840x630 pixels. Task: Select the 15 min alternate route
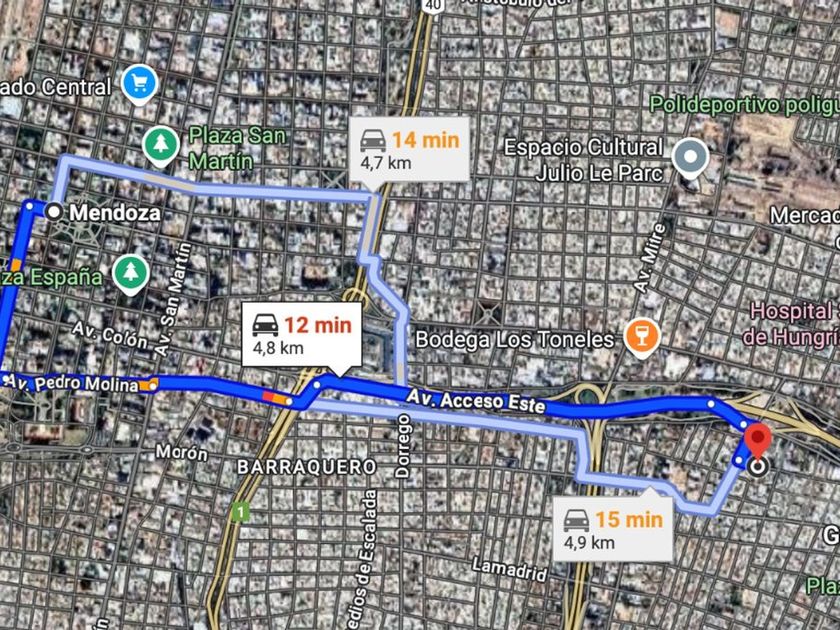point(611,528)
